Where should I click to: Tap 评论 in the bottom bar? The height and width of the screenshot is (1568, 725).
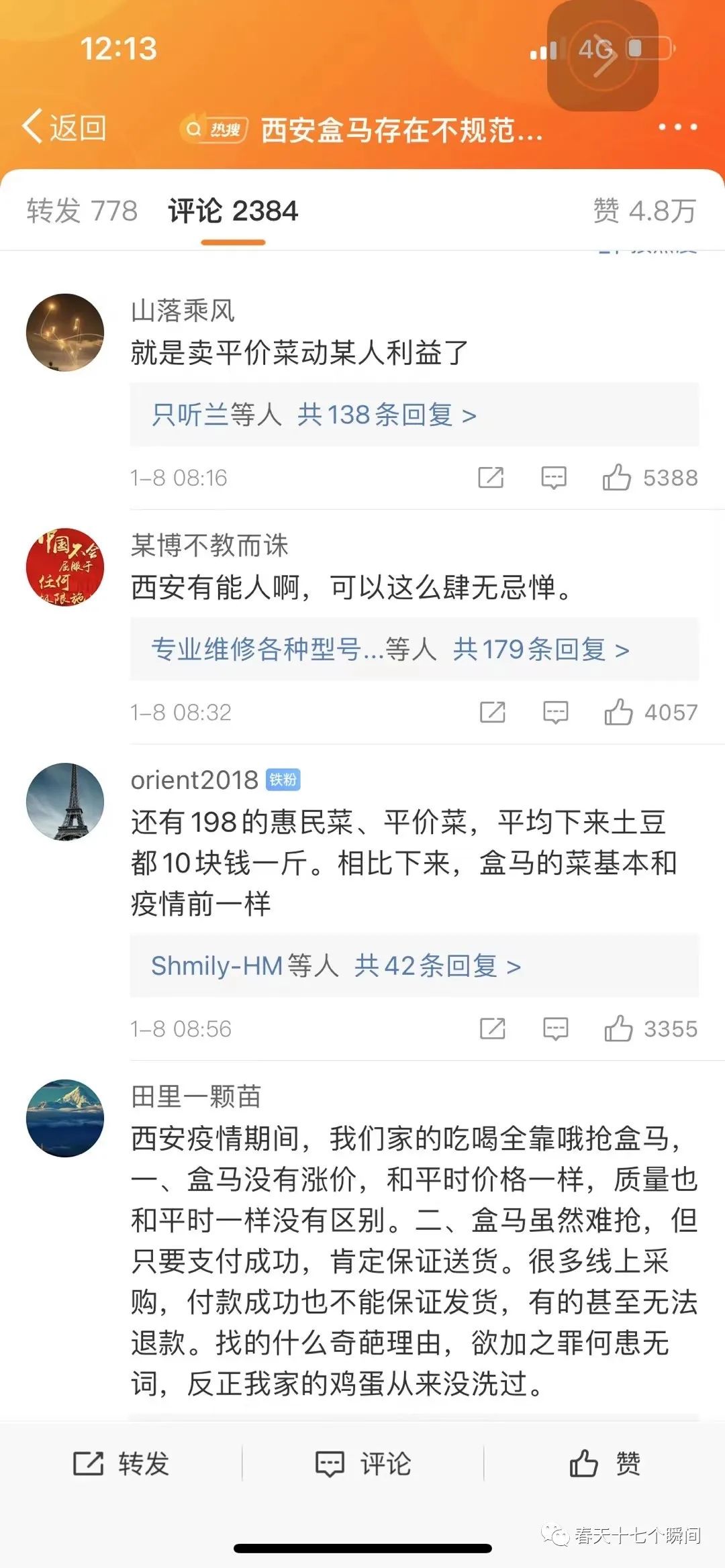point(363,1463)
